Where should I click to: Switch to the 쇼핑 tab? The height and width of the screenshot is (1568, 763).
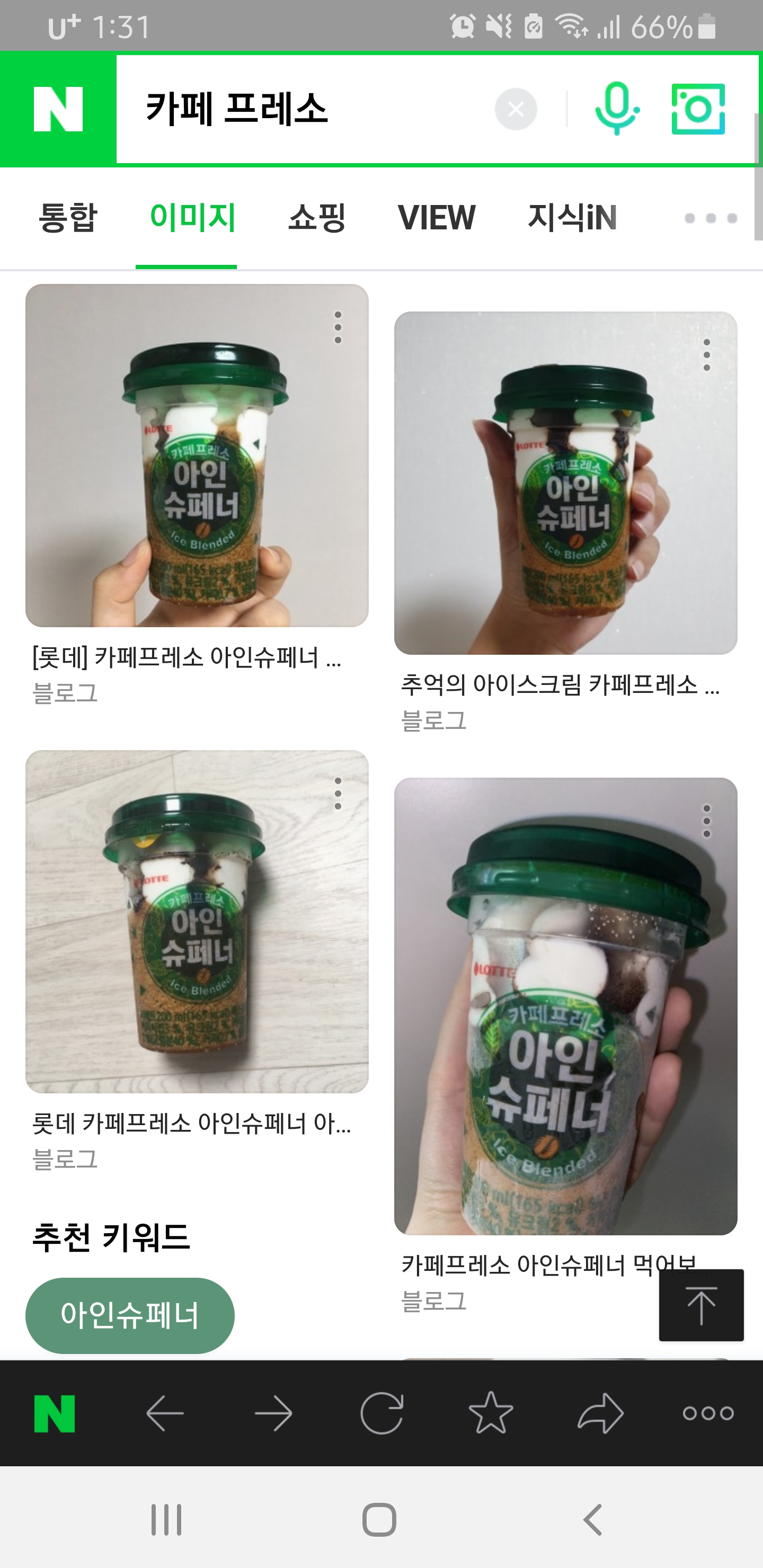[x=317, y=217]
